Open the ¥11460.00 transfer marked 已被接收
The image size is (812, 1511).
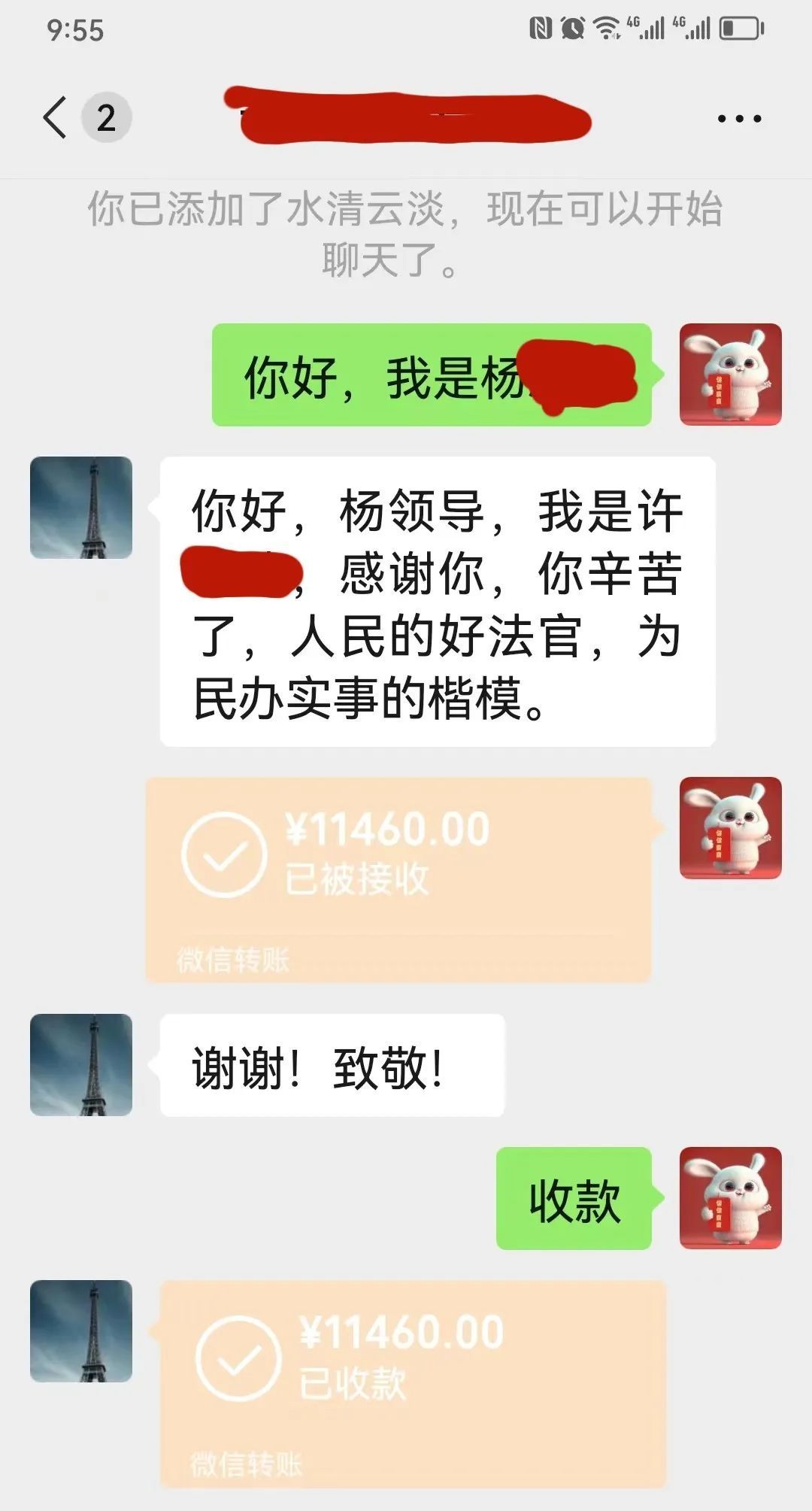click(x=398, y=878)
